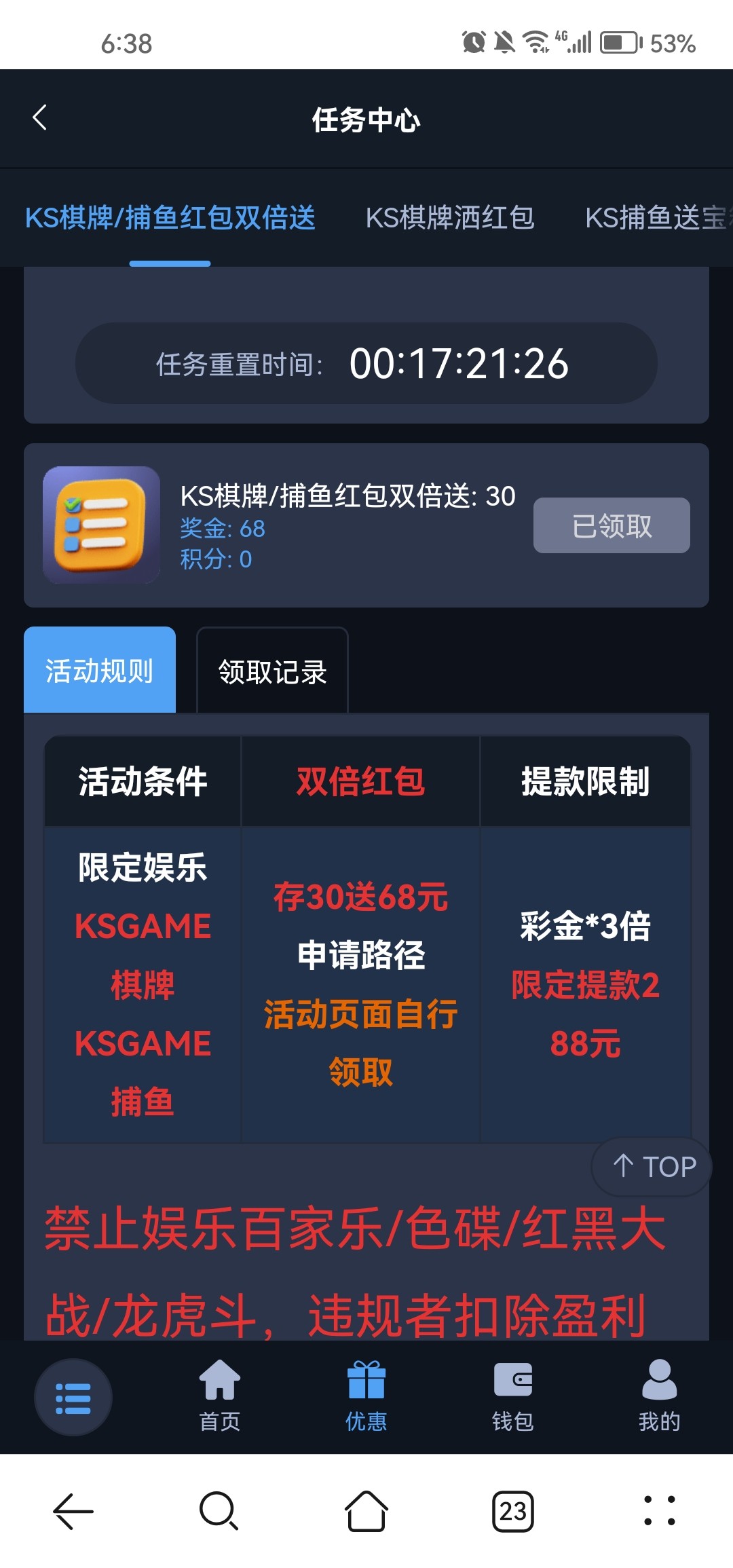The image size is (733, 1568).
Task: Navigate back with browser back arrow
Action: (73, 1512)
